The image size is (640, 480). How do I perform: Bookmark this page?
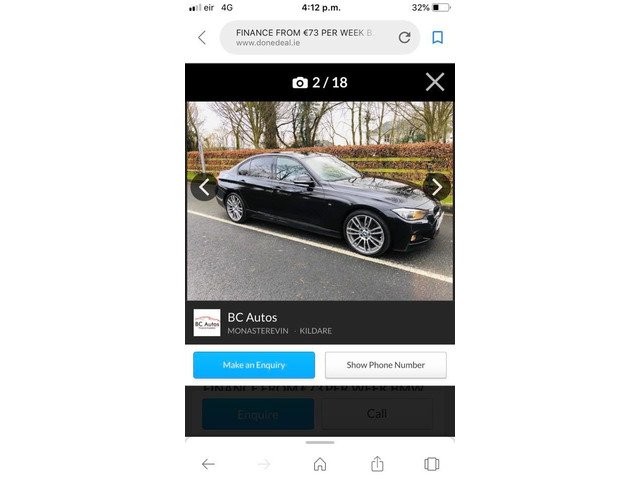[437, 38]
